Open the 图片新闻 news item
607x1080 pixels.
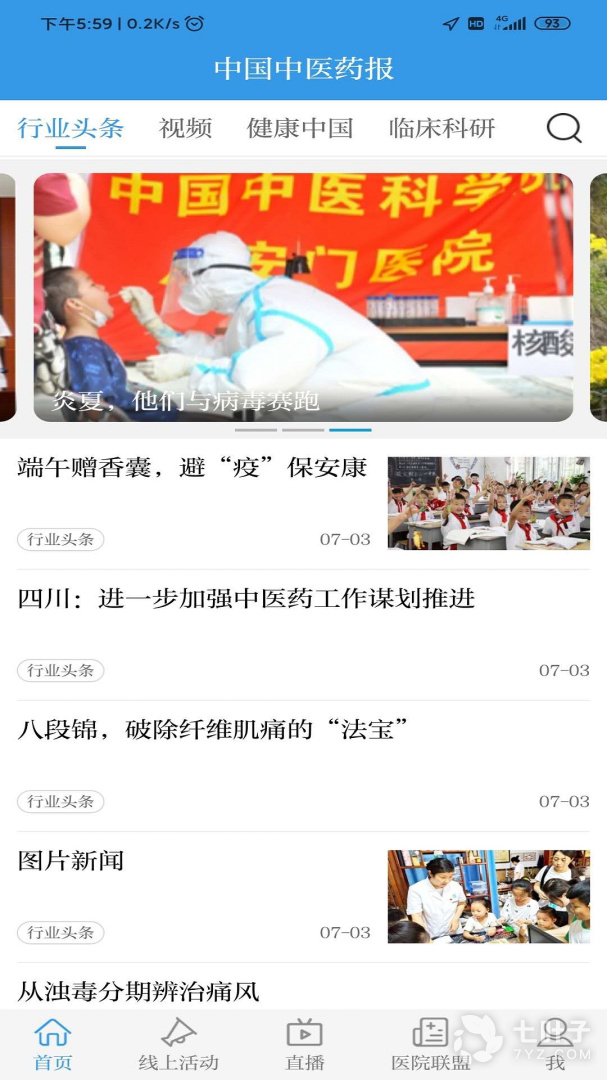tap(71, 861)
